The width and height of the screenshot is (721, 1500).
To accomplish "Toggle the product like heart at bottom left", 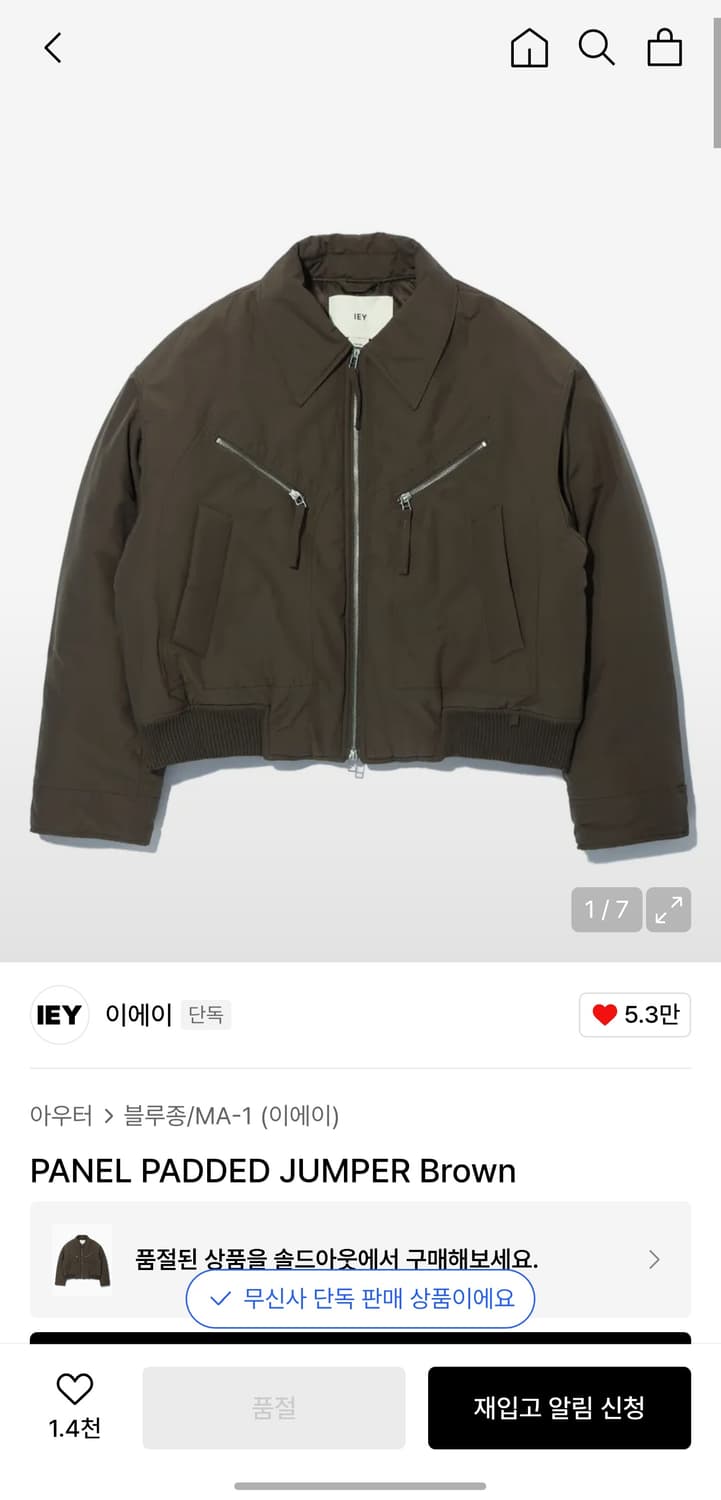I will (x=74, y=1389).
